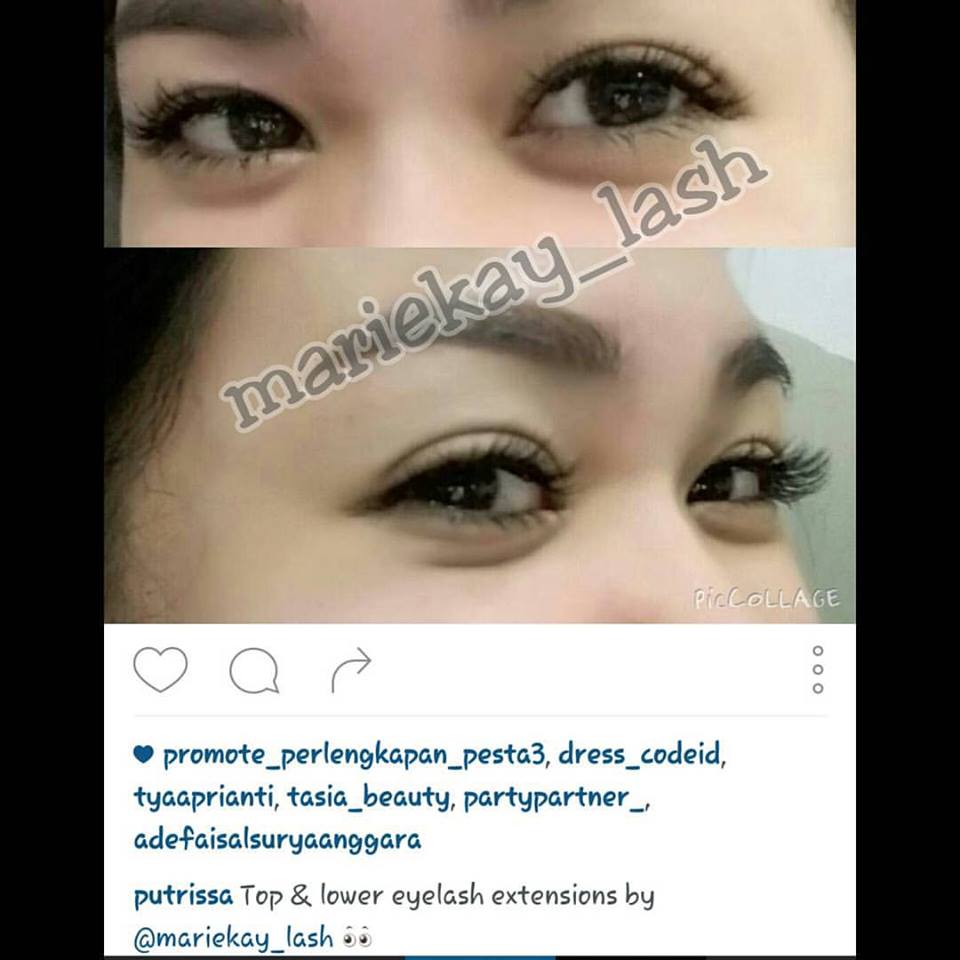View tasia_beauty's profile

356,797
